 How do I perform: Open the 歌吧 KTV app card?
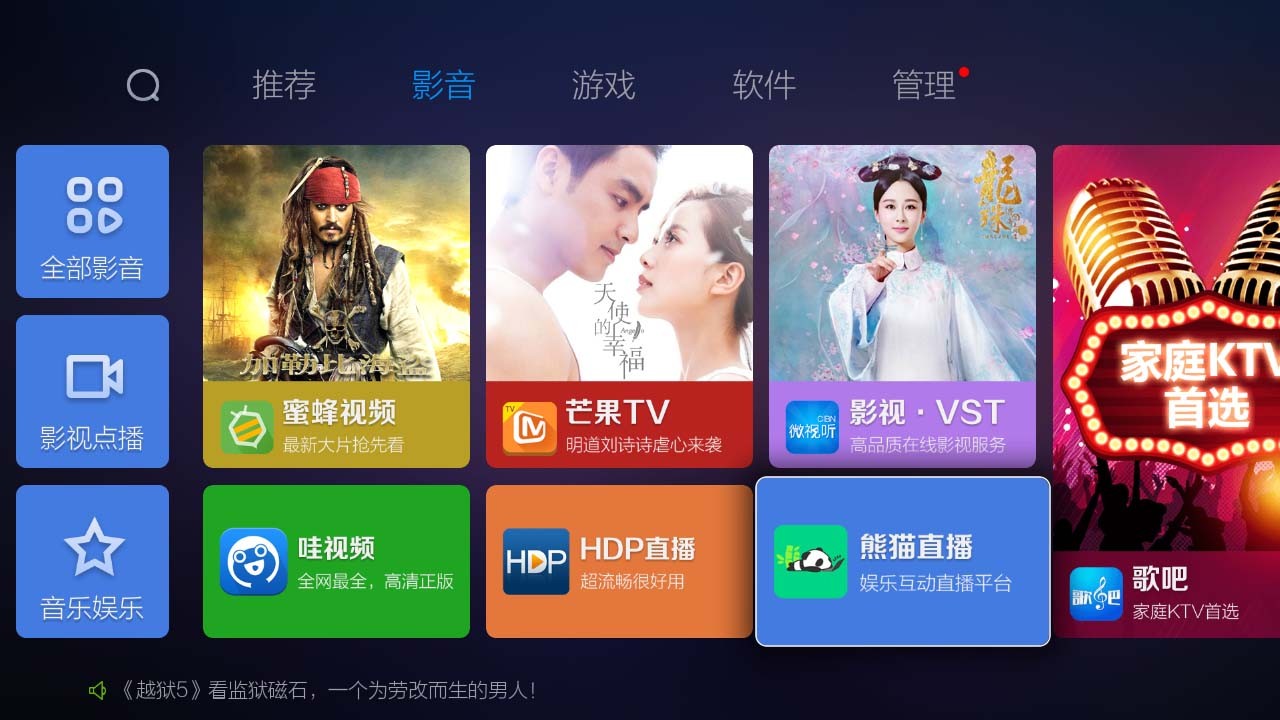(x=1166, y=392)
